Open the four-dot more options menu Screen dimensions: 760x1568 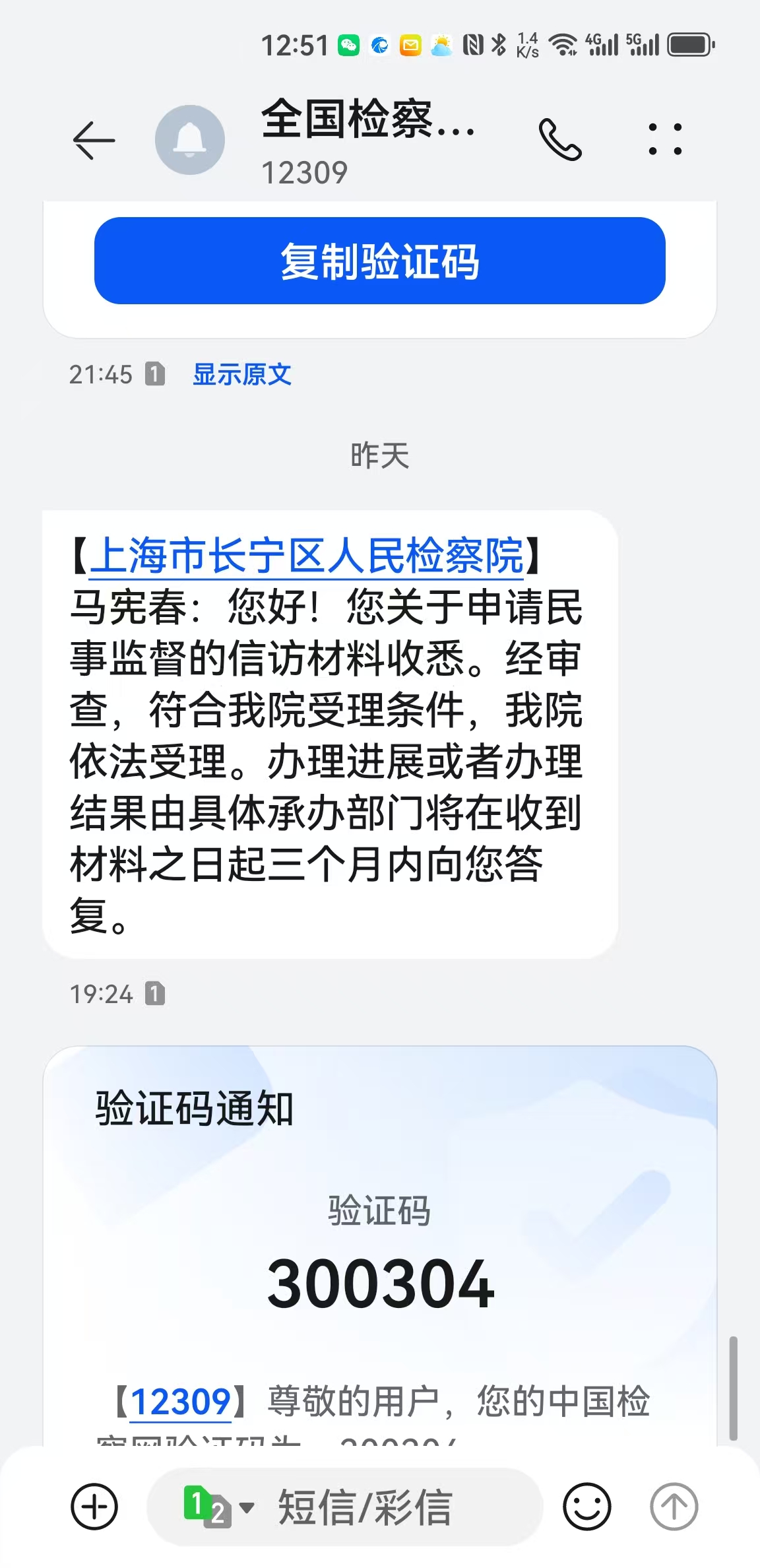[x=665, y=139]
